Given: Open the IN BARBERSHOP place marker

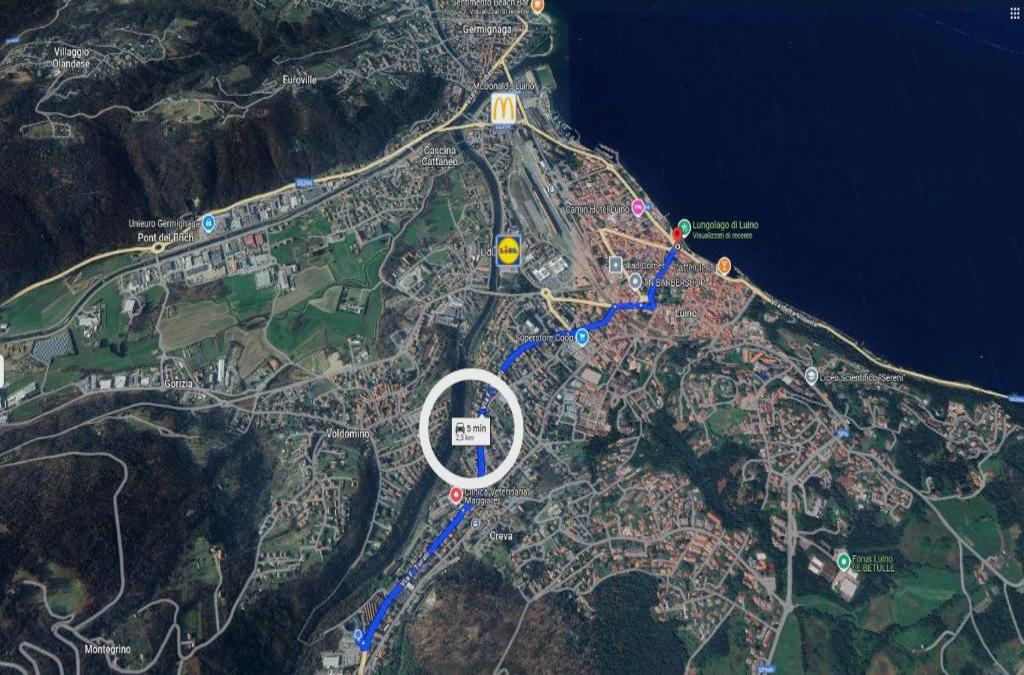Looking at the screenshot, I should (x=635, y=283).
